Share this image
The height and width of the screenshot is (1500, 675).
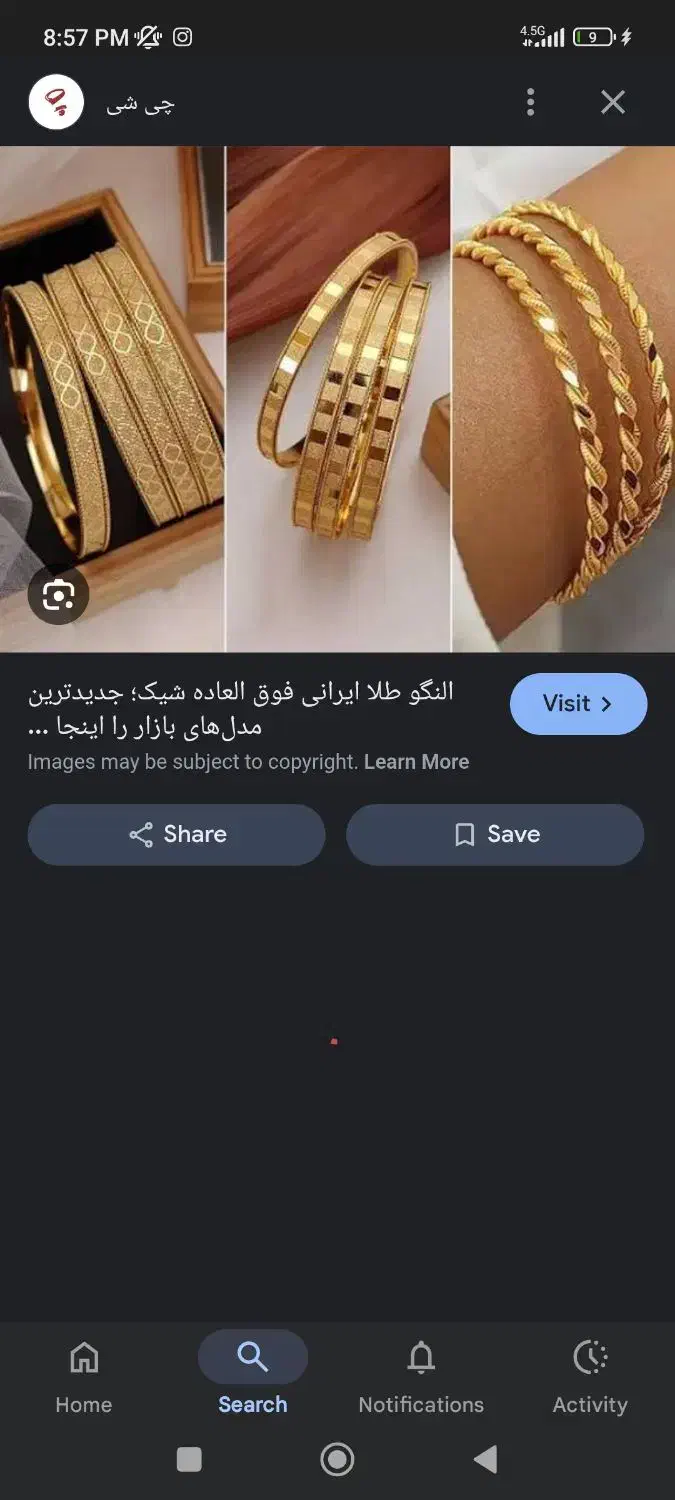[x=177, y=835]
